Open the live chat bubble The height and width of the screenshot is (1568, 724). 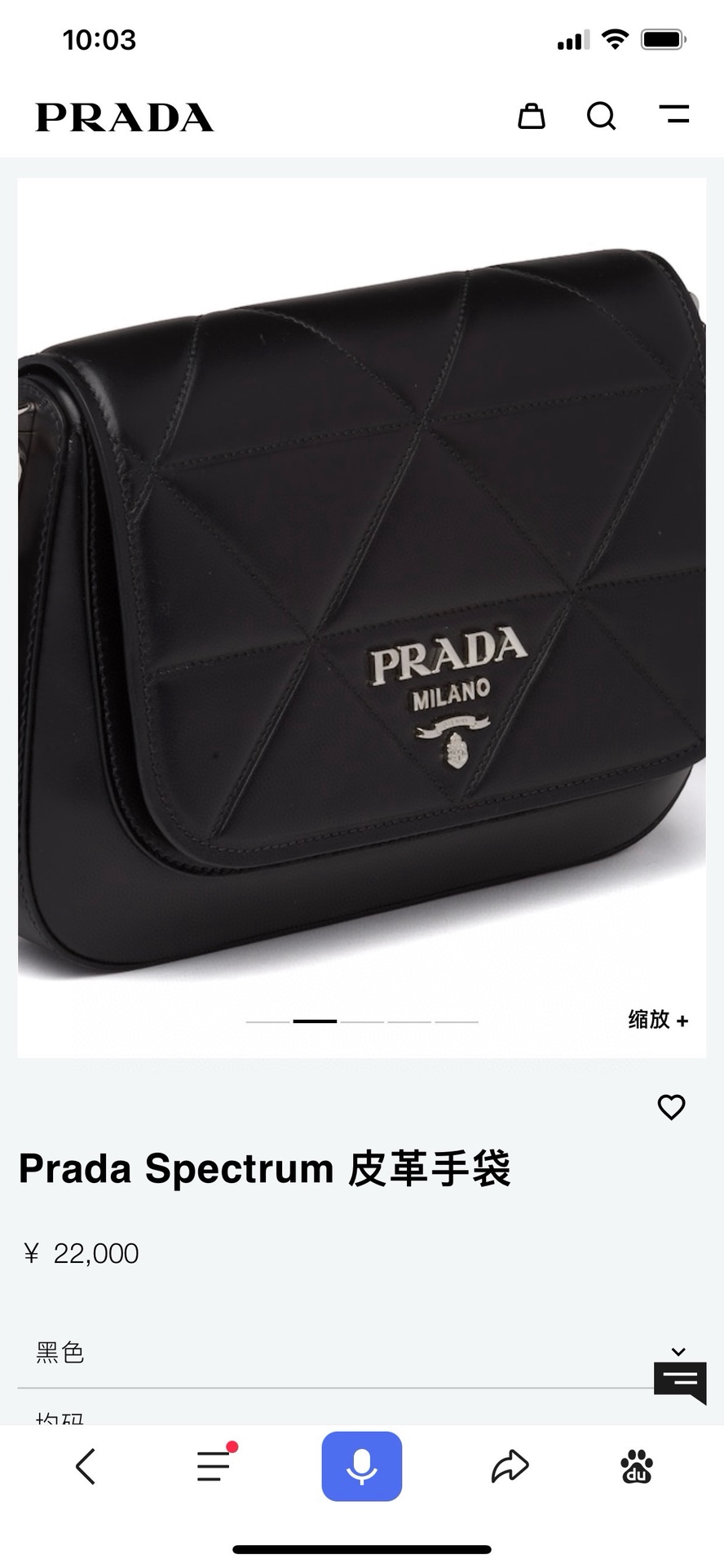pos(680,1382)
